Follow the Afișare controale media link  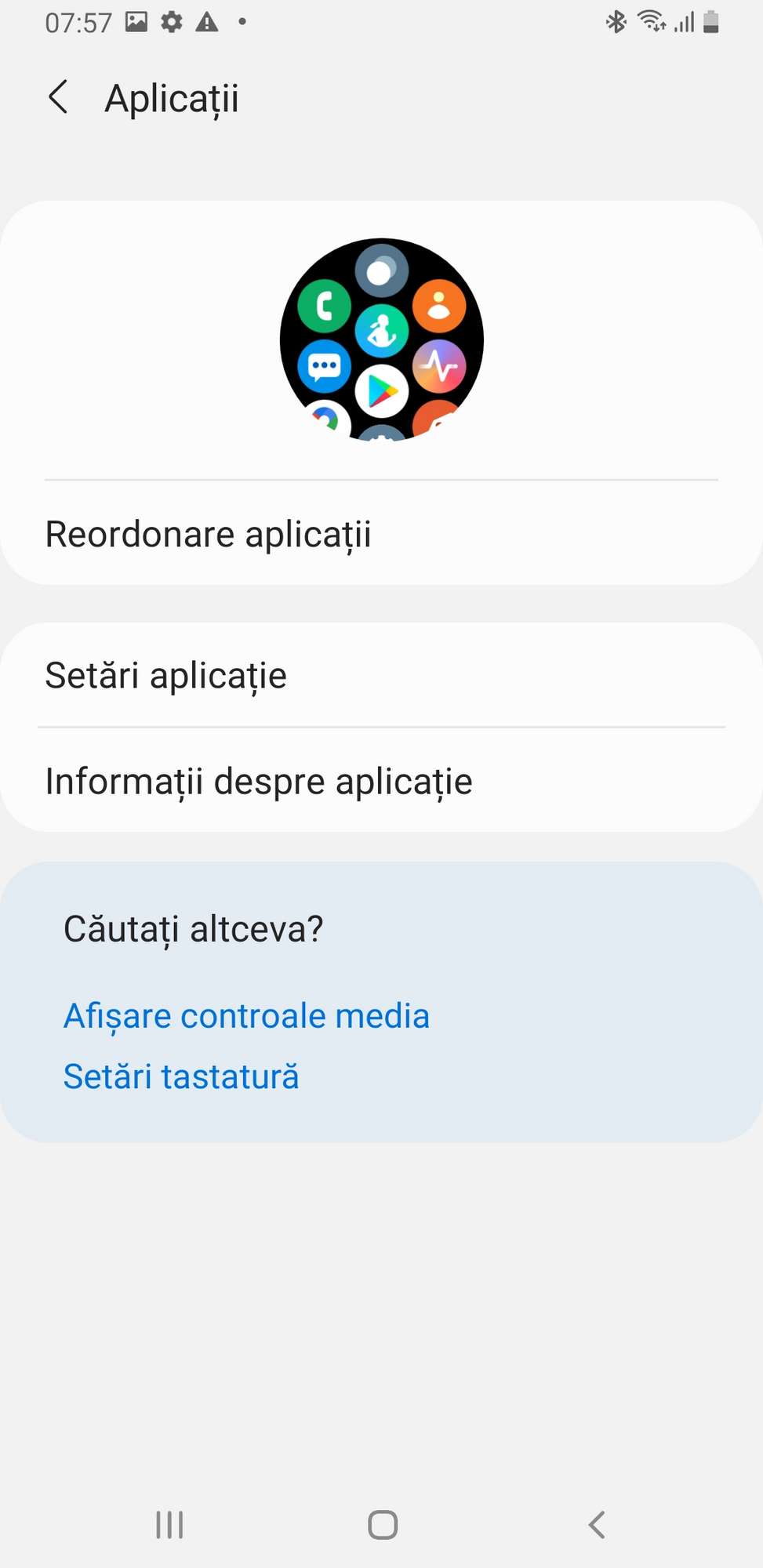point(246,1016)
